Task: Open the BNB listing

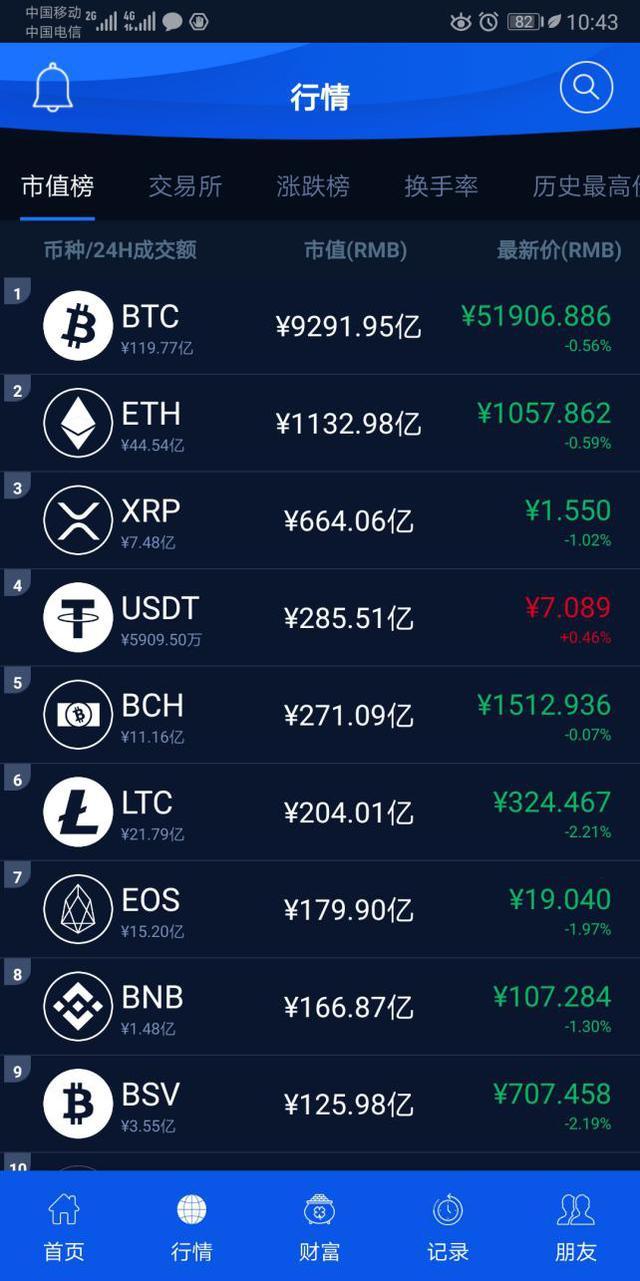Action: tap(320, 1006)
